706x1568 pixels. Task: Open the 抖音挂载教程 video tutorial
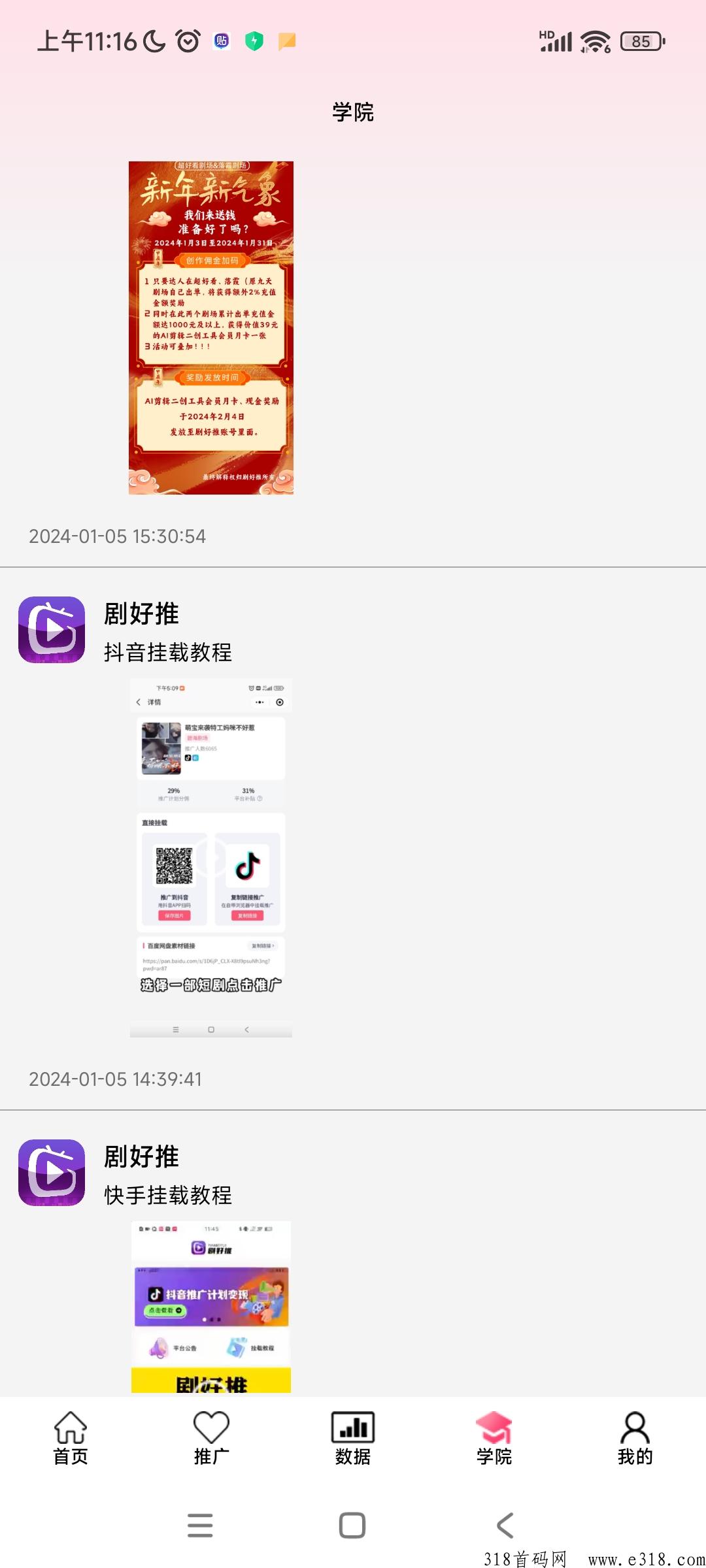(x=211, y=858)
